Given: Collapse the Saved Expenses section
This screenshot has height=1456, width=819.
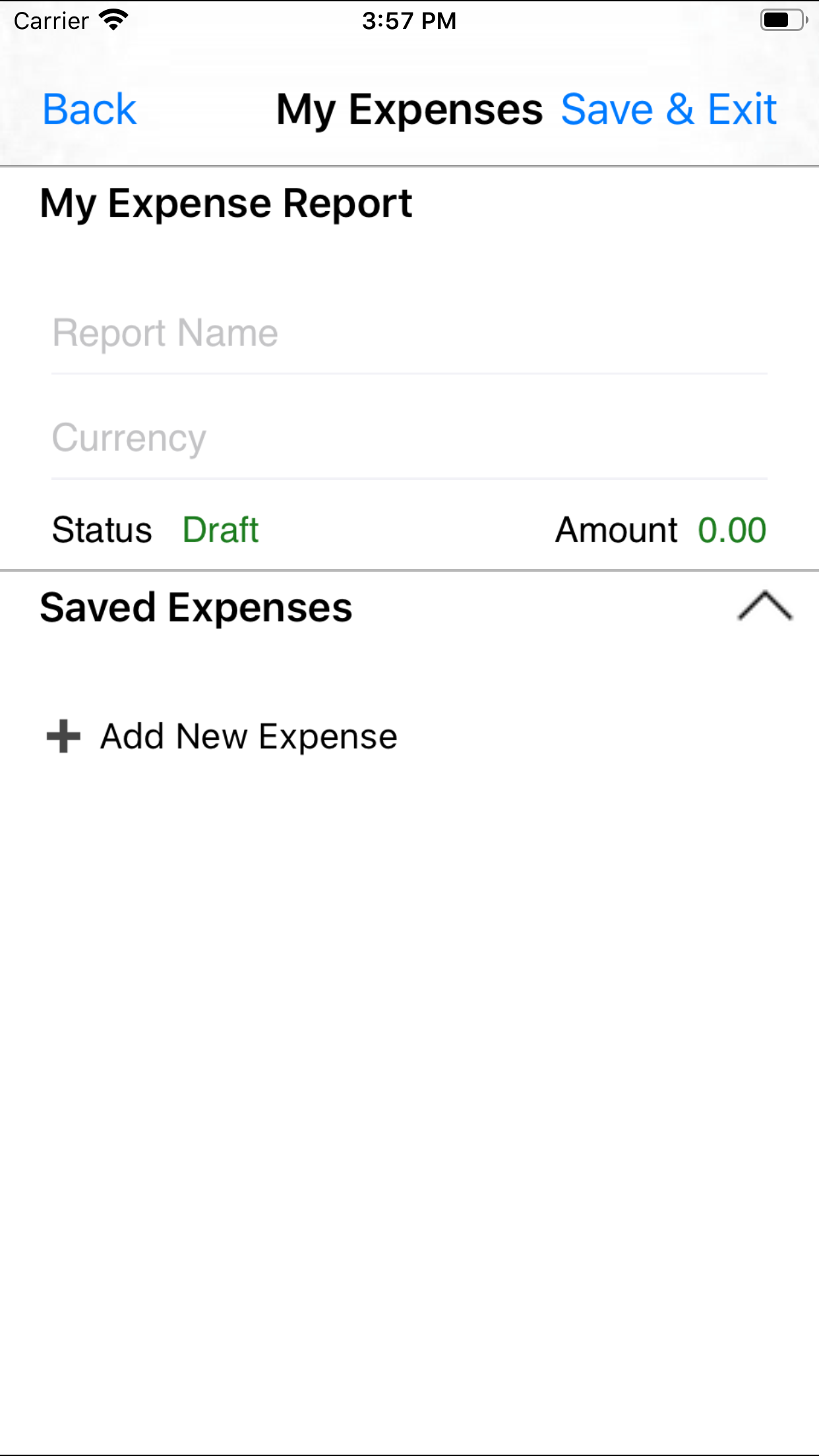Looking at the screenshot, I should click(765, 606).
